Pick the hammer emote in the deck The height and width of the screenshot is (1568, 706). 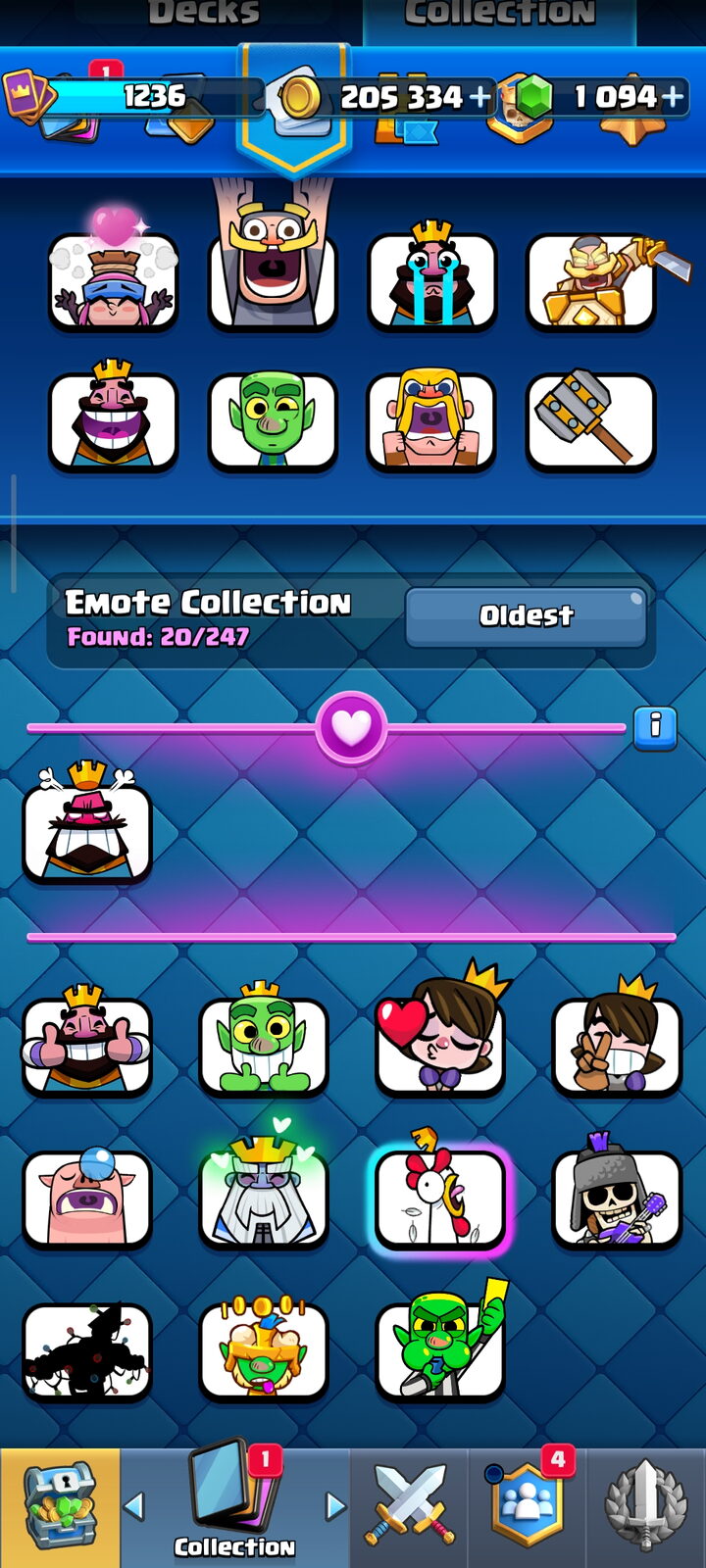pyautogui.click(x=590, y=421)
